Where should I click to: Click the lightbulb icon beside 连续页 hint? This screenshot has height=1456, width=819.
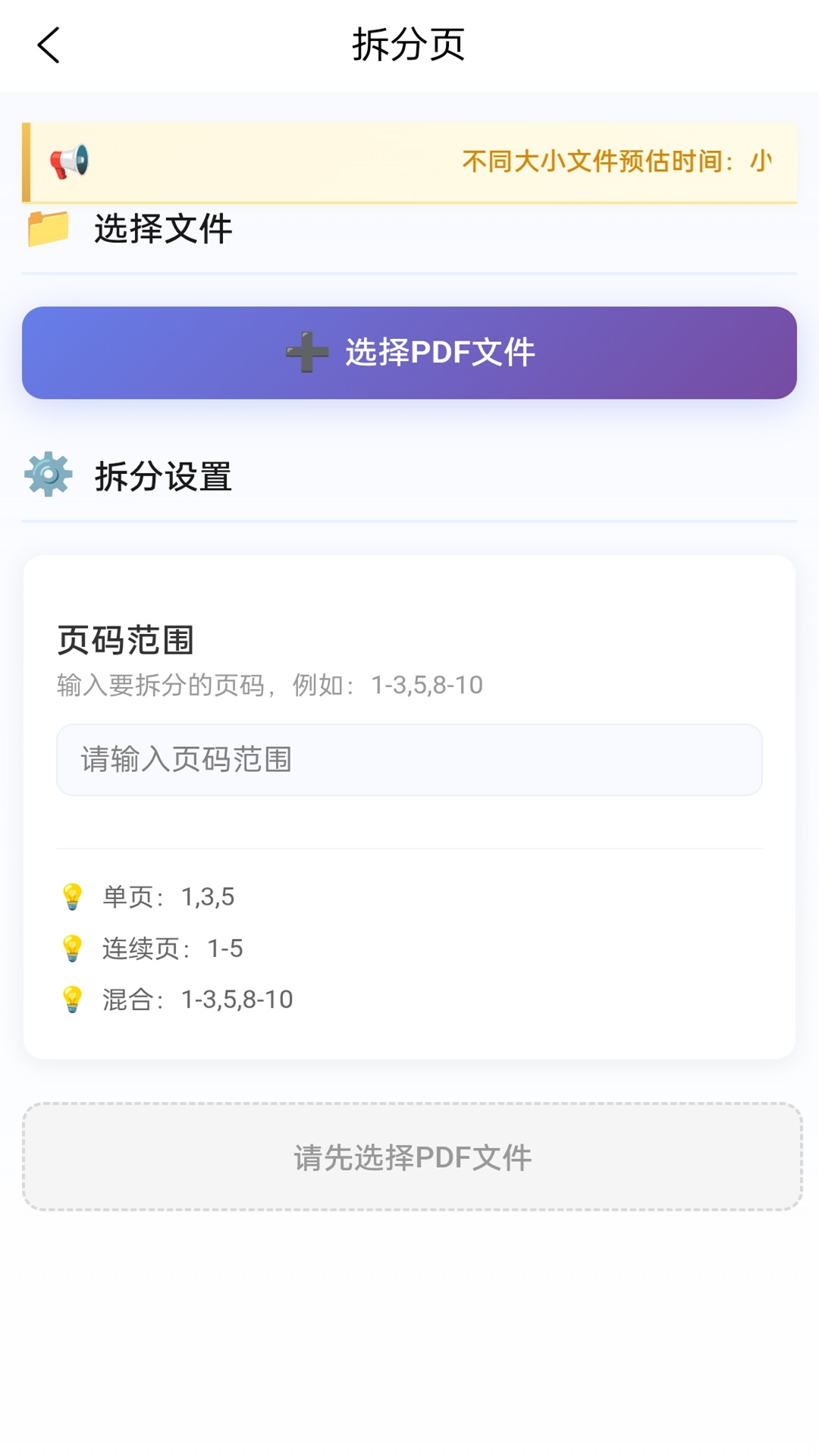tap(73, 948)
